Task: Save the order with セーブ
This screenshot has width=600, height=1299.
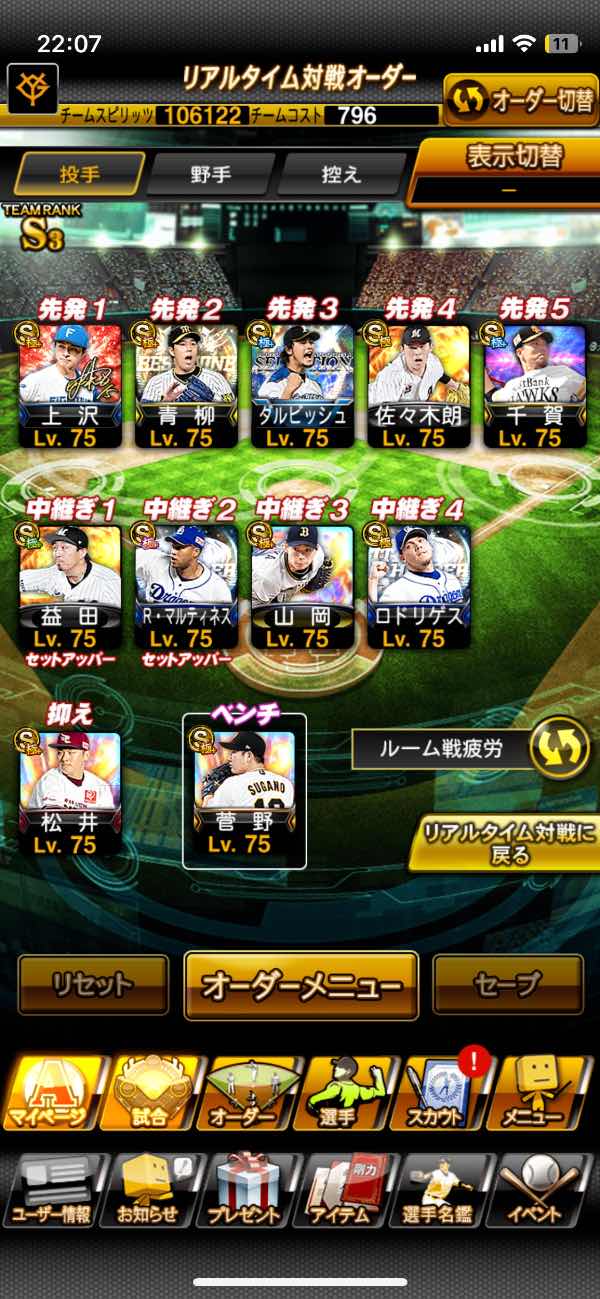Action: point(508,984)
